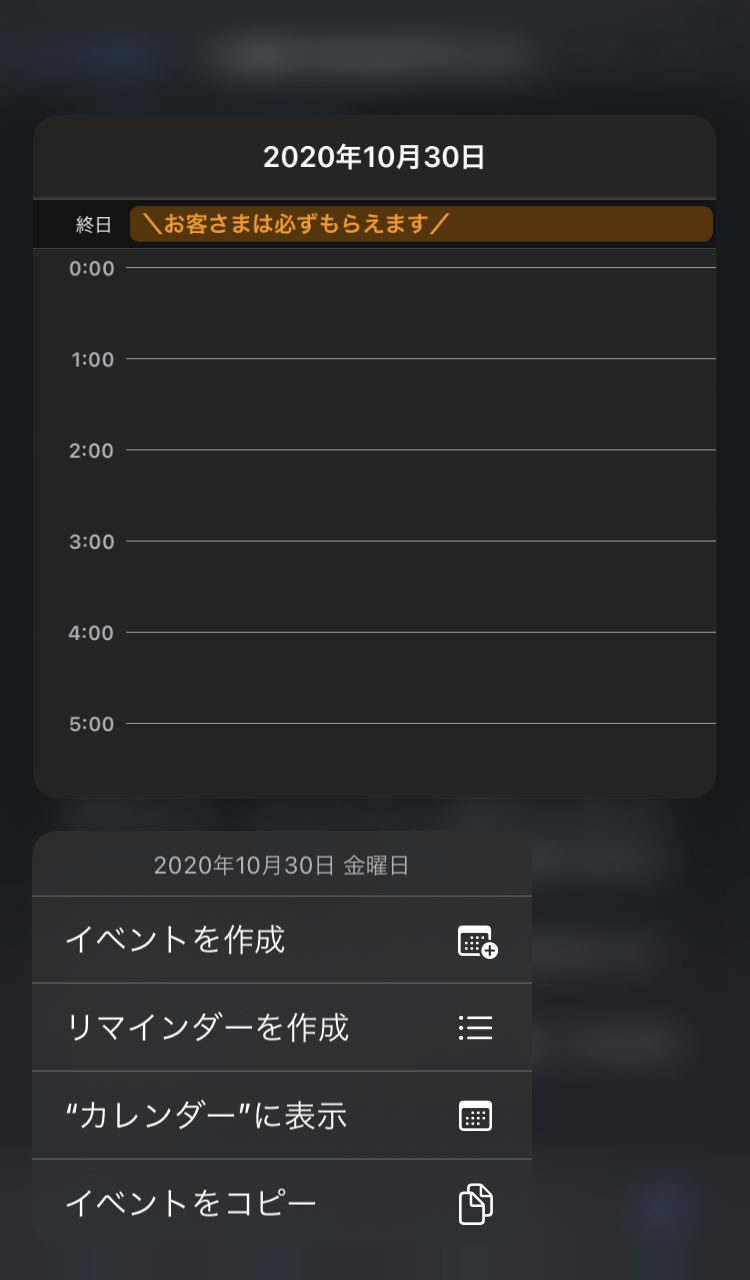Image resolution: width=750 pixels, height=1280 pixels.
Task: Select イベントを作成 from the menu
Action: [x=281, y=940]
